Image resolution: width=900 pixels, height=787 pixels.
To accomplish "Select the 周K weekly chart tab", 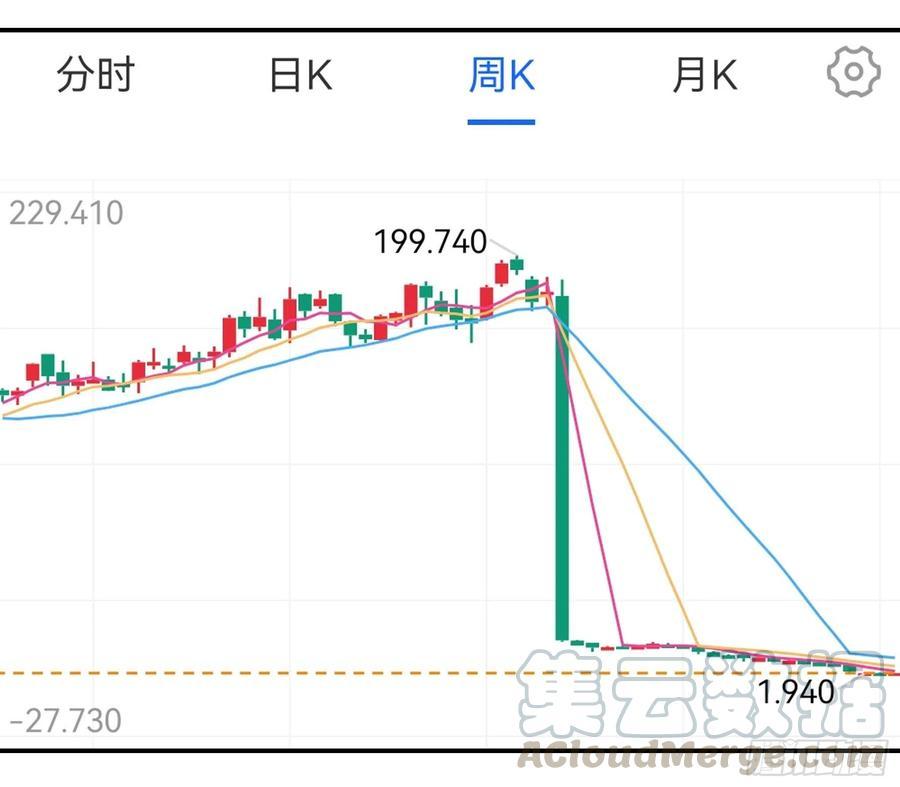I will [x=501, y=75].
